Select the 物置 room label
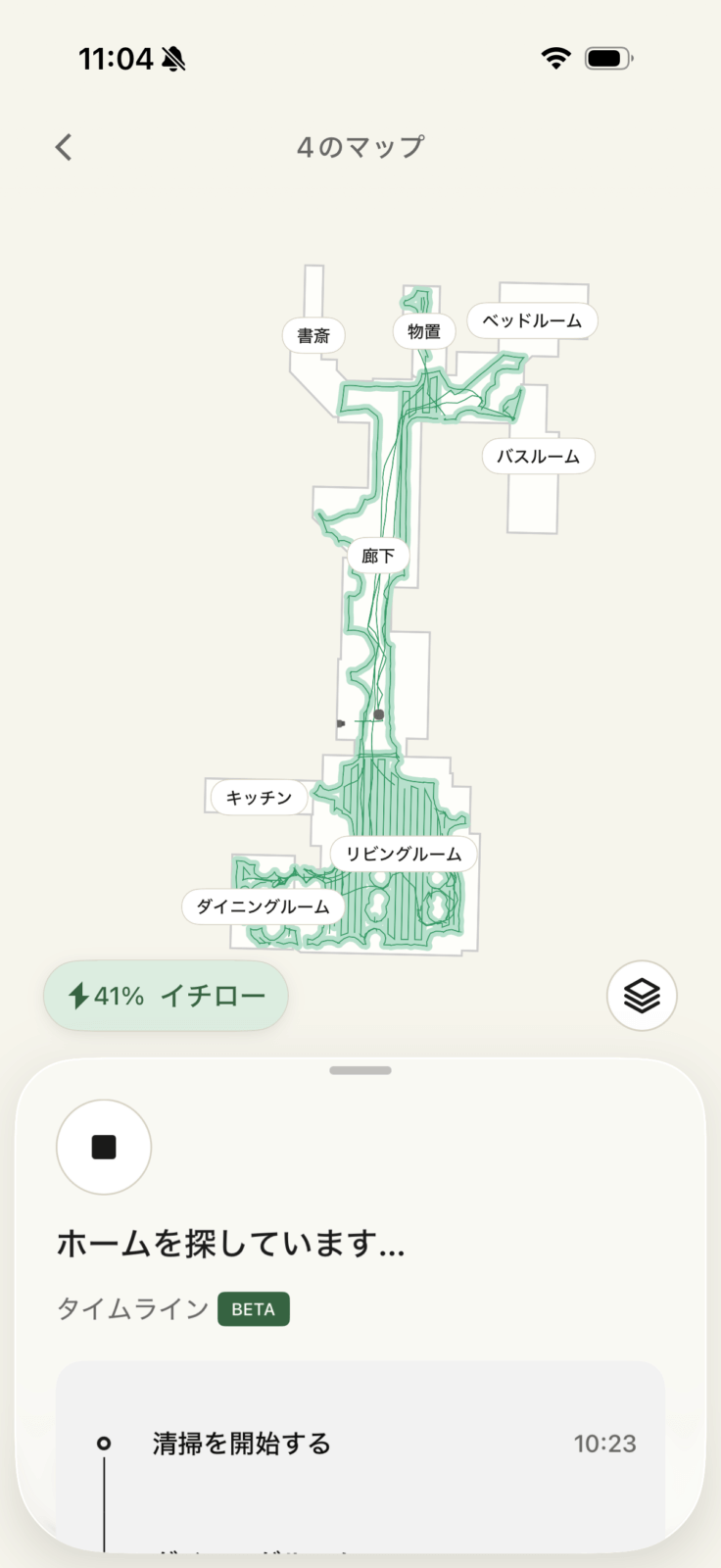Image resolution: width=721 pixels, height=1568 pixels. pyautogui.click(x=424, y=331)
